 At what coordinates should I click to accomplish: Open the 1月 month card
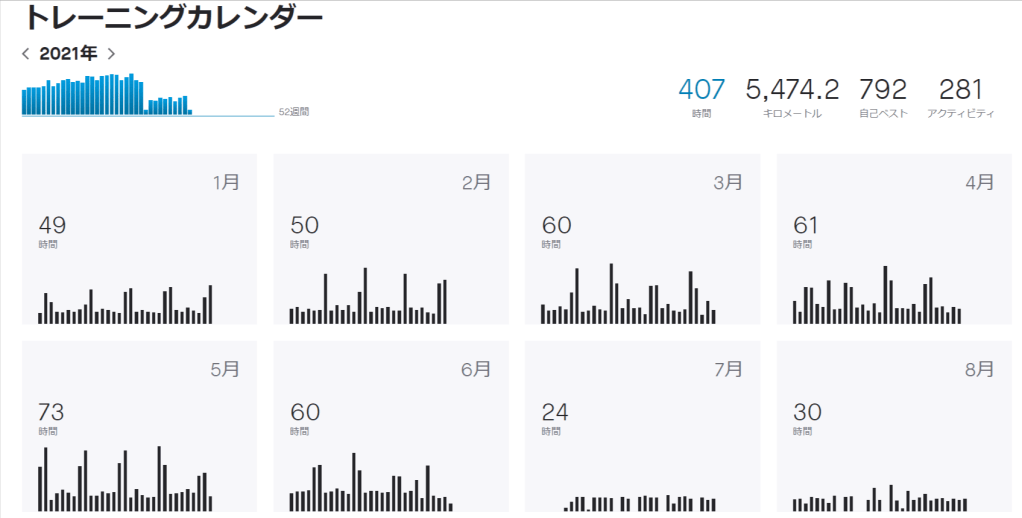139,239
